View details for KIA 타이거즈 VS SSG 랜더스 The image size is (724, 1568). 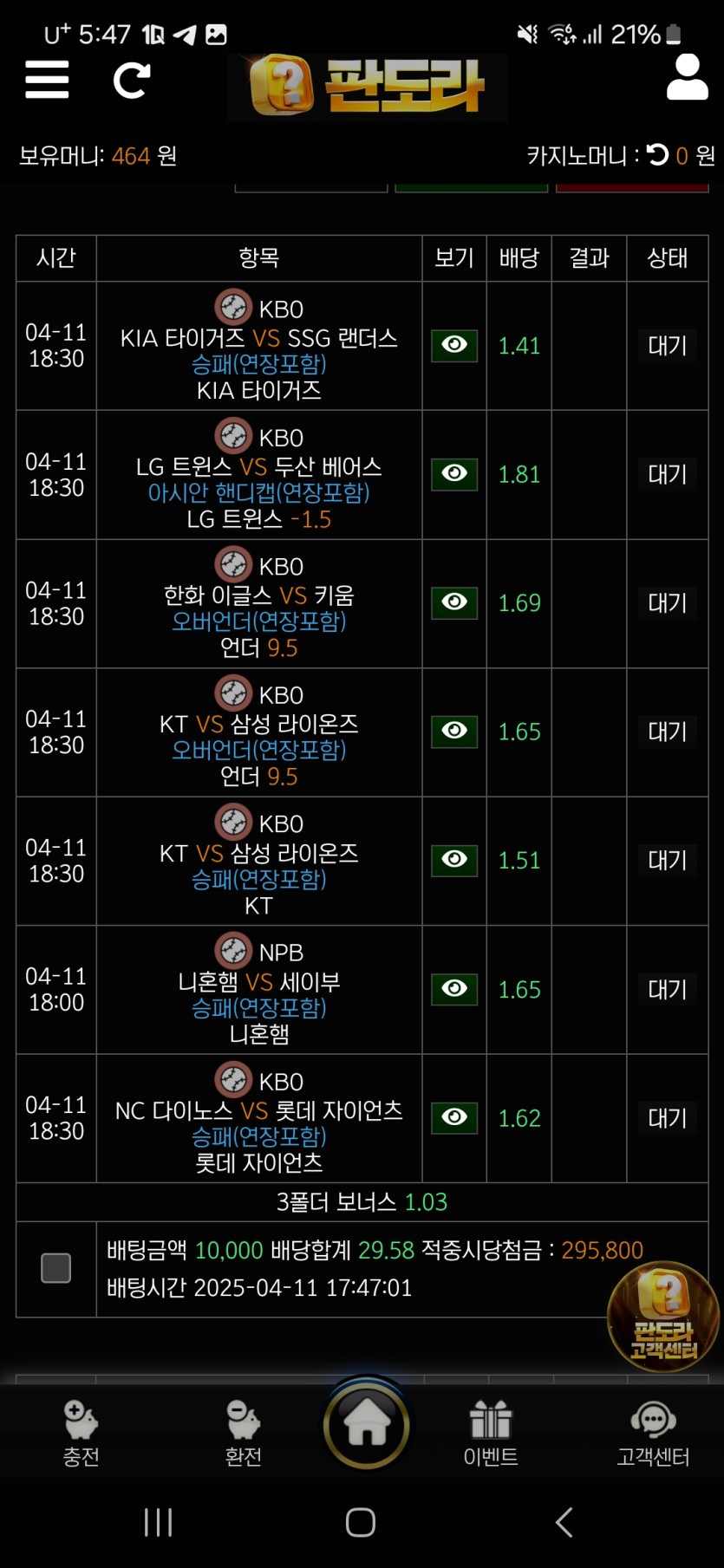[x=454, y=345]
